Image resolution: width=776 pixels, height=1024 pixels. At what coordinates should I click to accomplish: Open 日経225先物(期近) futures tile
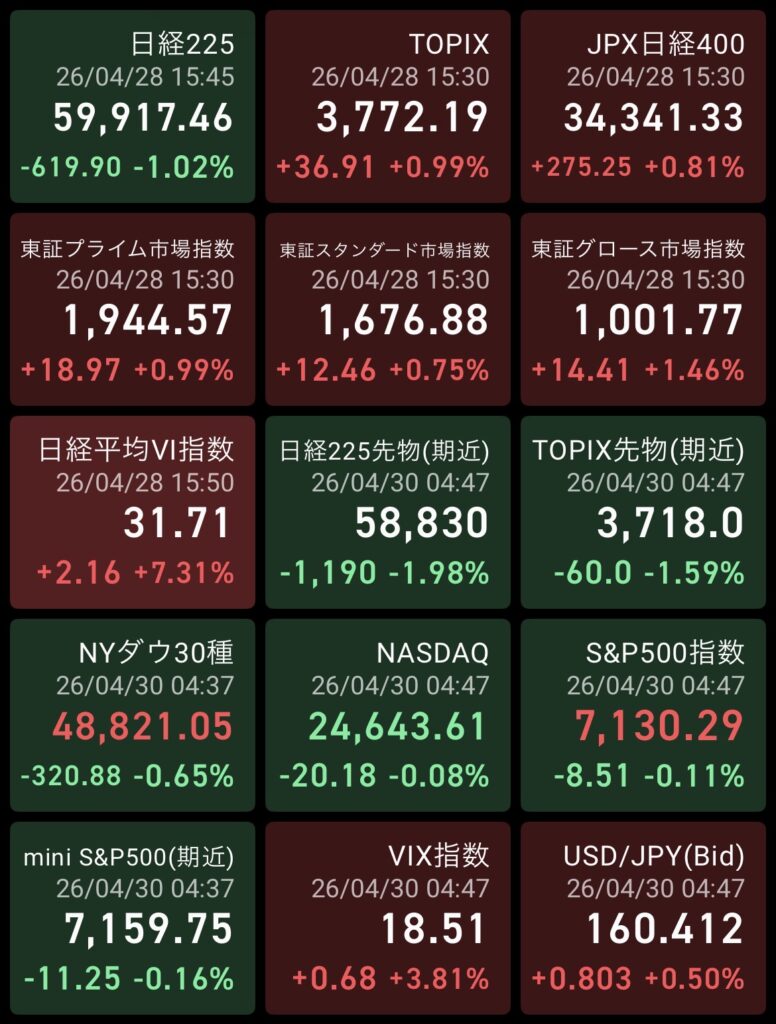click(x=388, y=512)
